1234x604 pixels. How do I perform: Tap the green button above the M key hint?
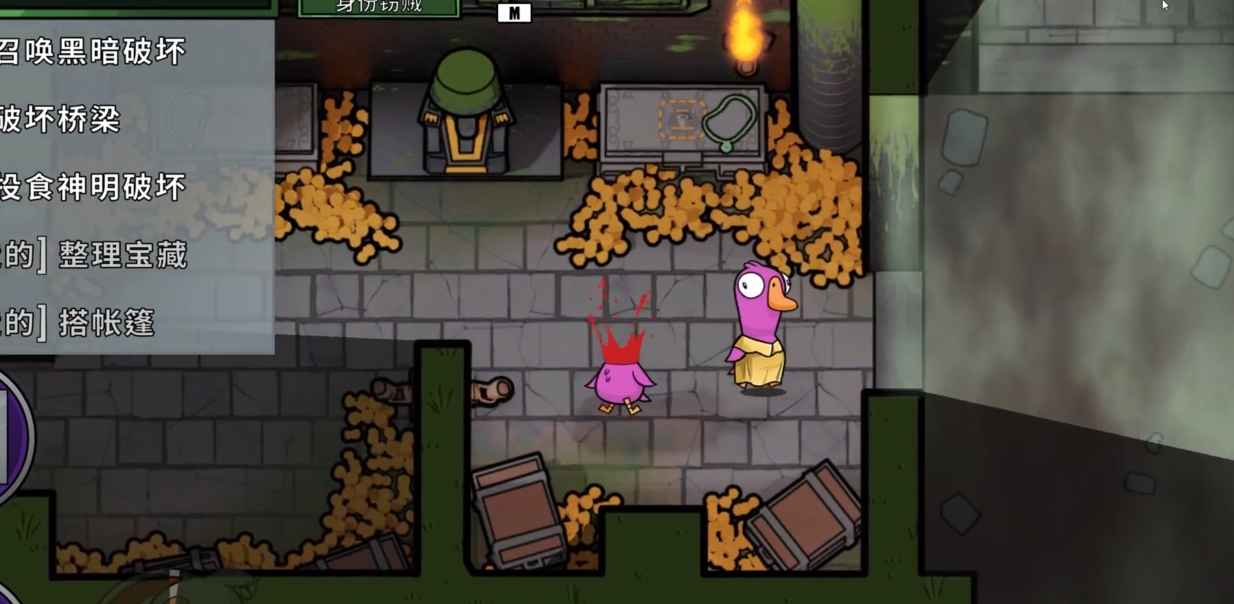coord(379,7)
